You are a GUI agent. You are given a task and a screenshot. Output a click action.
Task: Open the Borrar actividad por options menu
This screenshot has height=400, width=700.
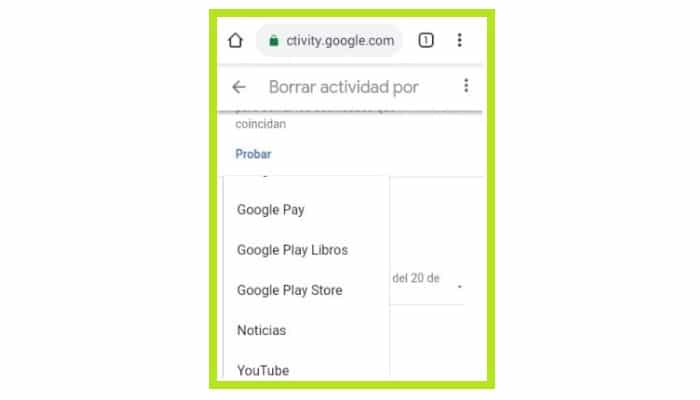(x=466, y=87)
